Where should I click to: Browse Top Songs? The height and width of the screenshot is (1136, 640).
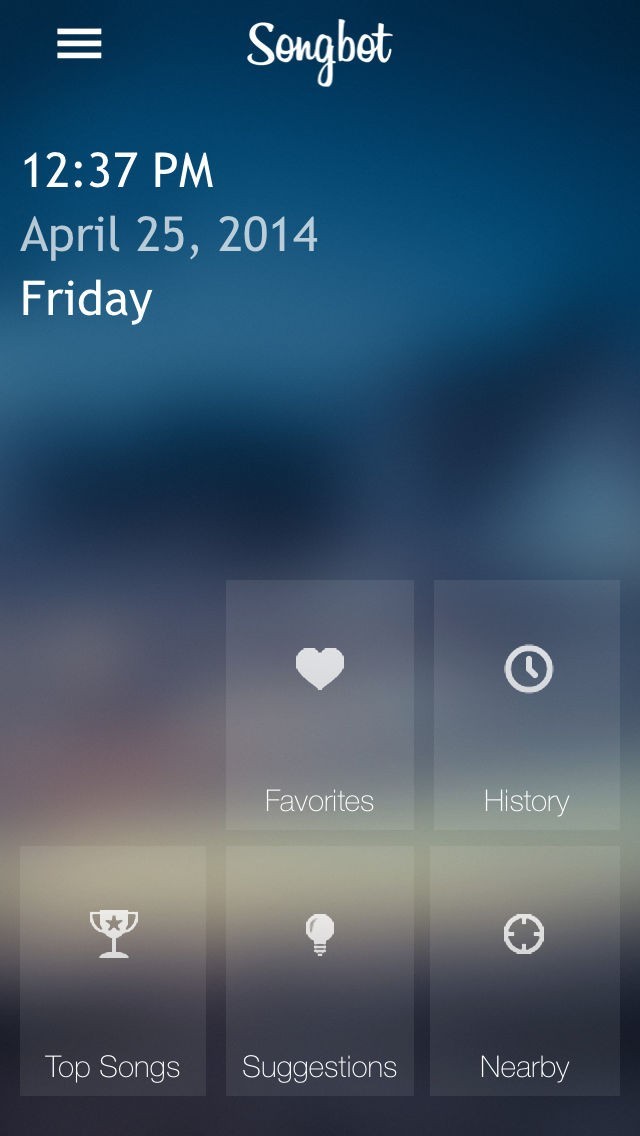113,971
